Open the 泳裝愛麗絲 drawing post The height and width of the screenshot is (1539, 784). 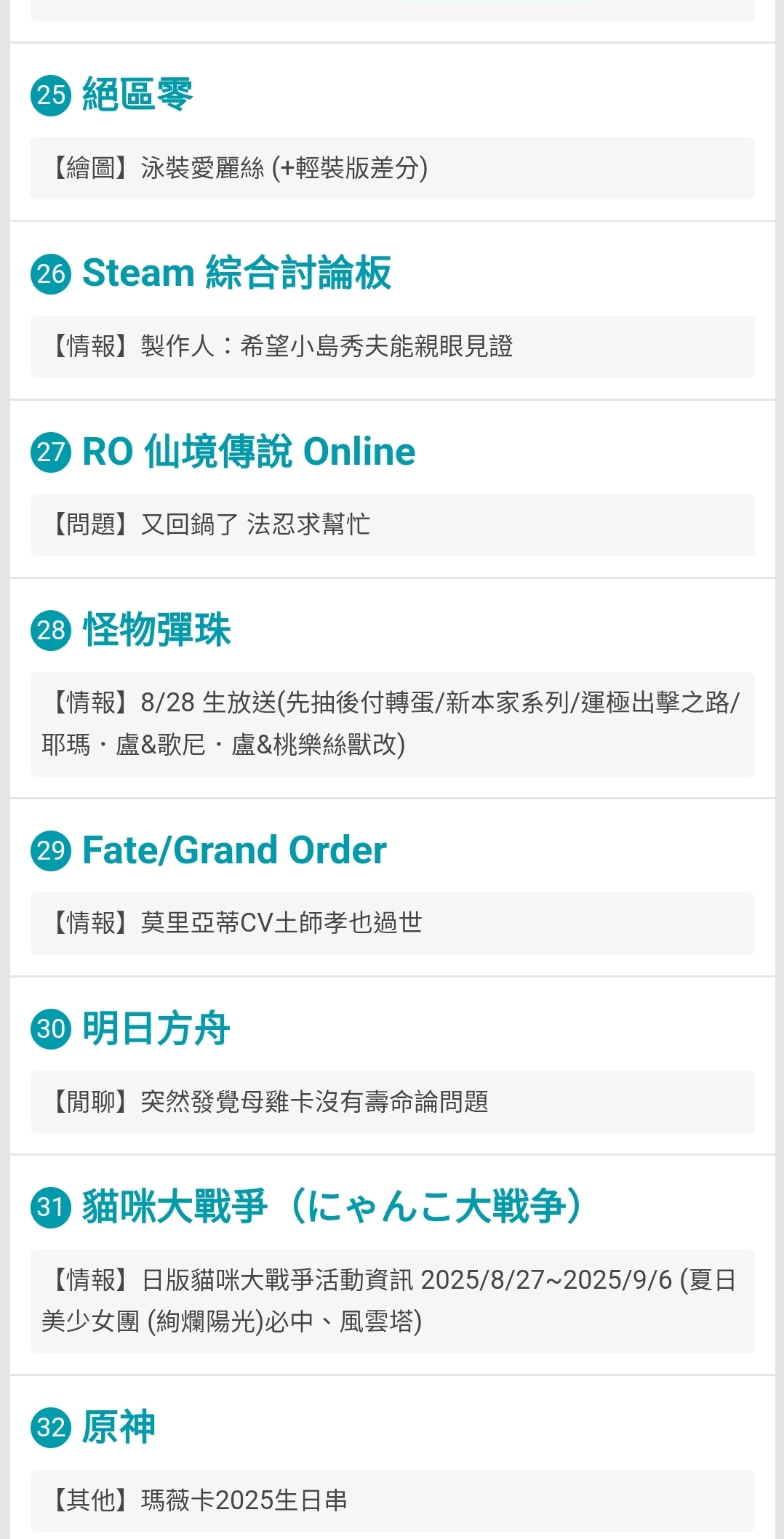(393, 168)
